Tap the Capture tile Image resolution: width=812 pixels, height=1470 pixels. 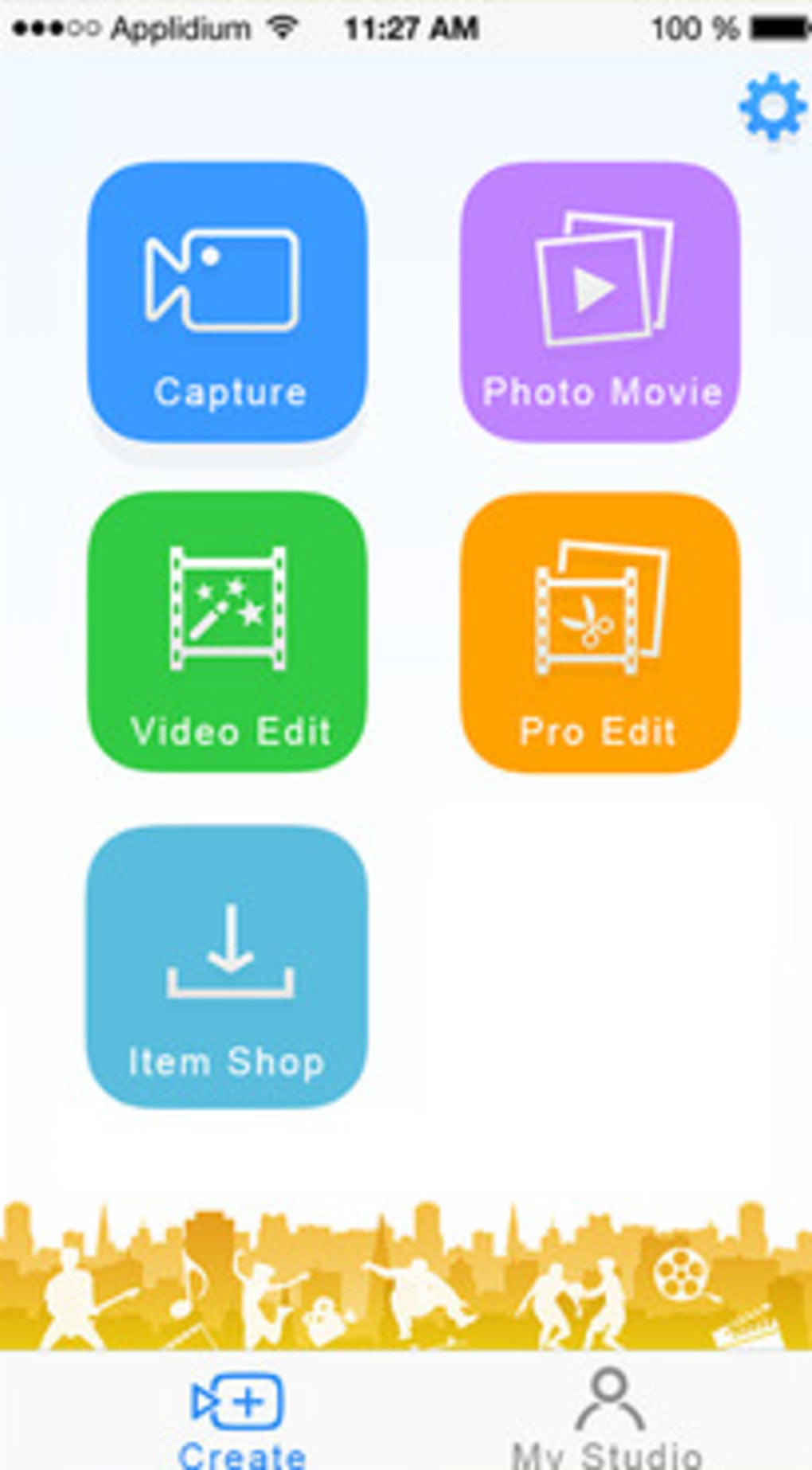[227, 302]
